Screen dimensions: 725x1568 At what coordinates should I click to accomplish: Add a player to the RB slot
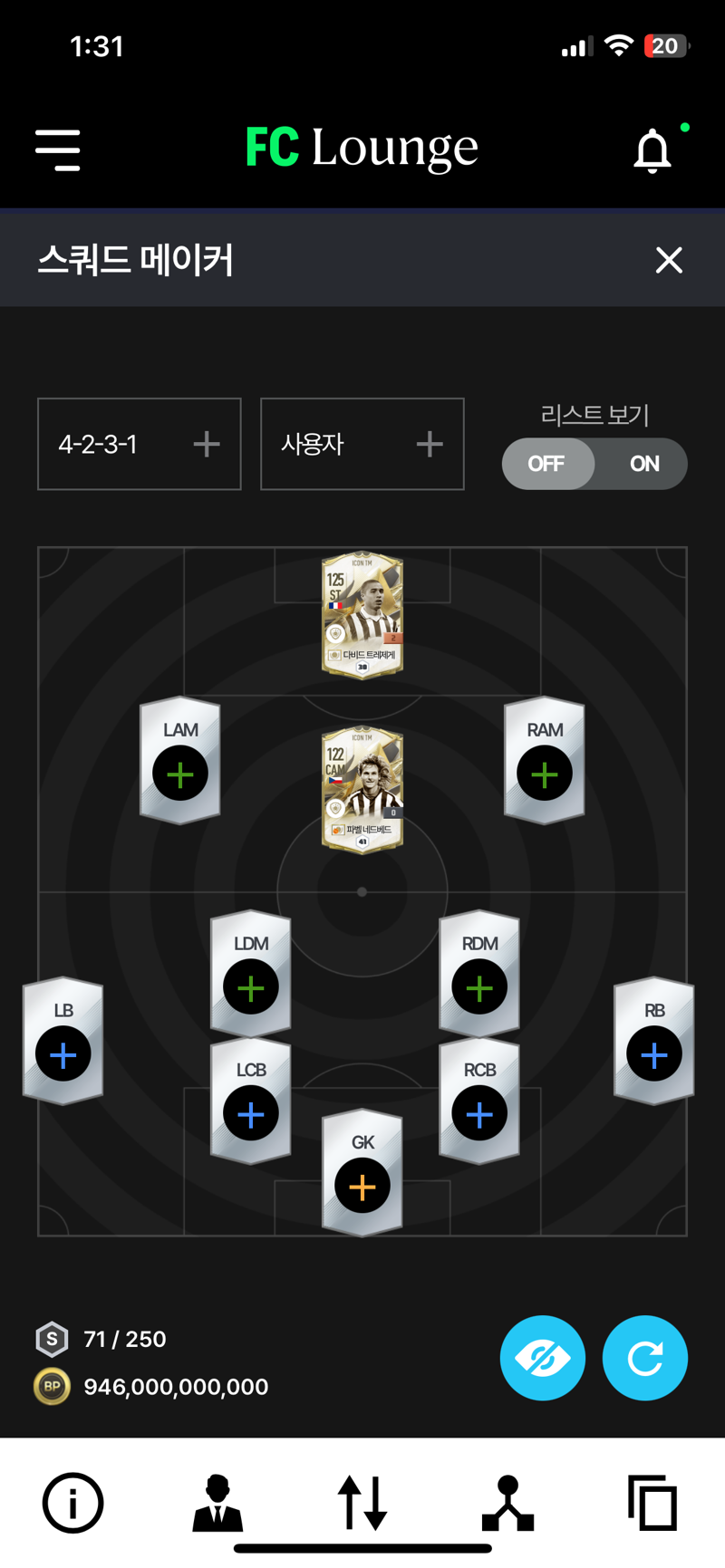pos(654,1054)
